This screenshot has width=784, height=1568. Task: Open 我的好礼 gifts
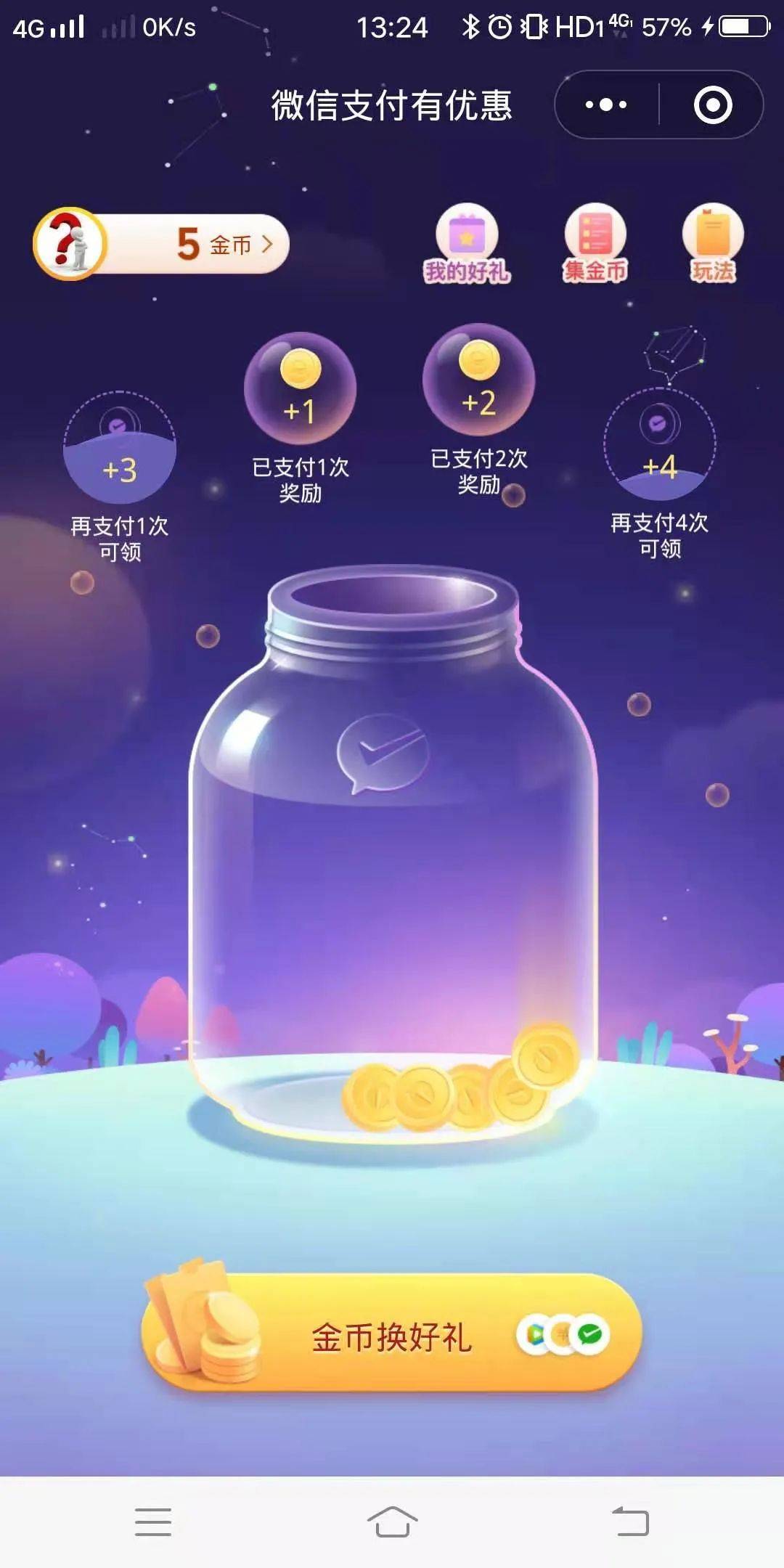click(x=467, y=243)
